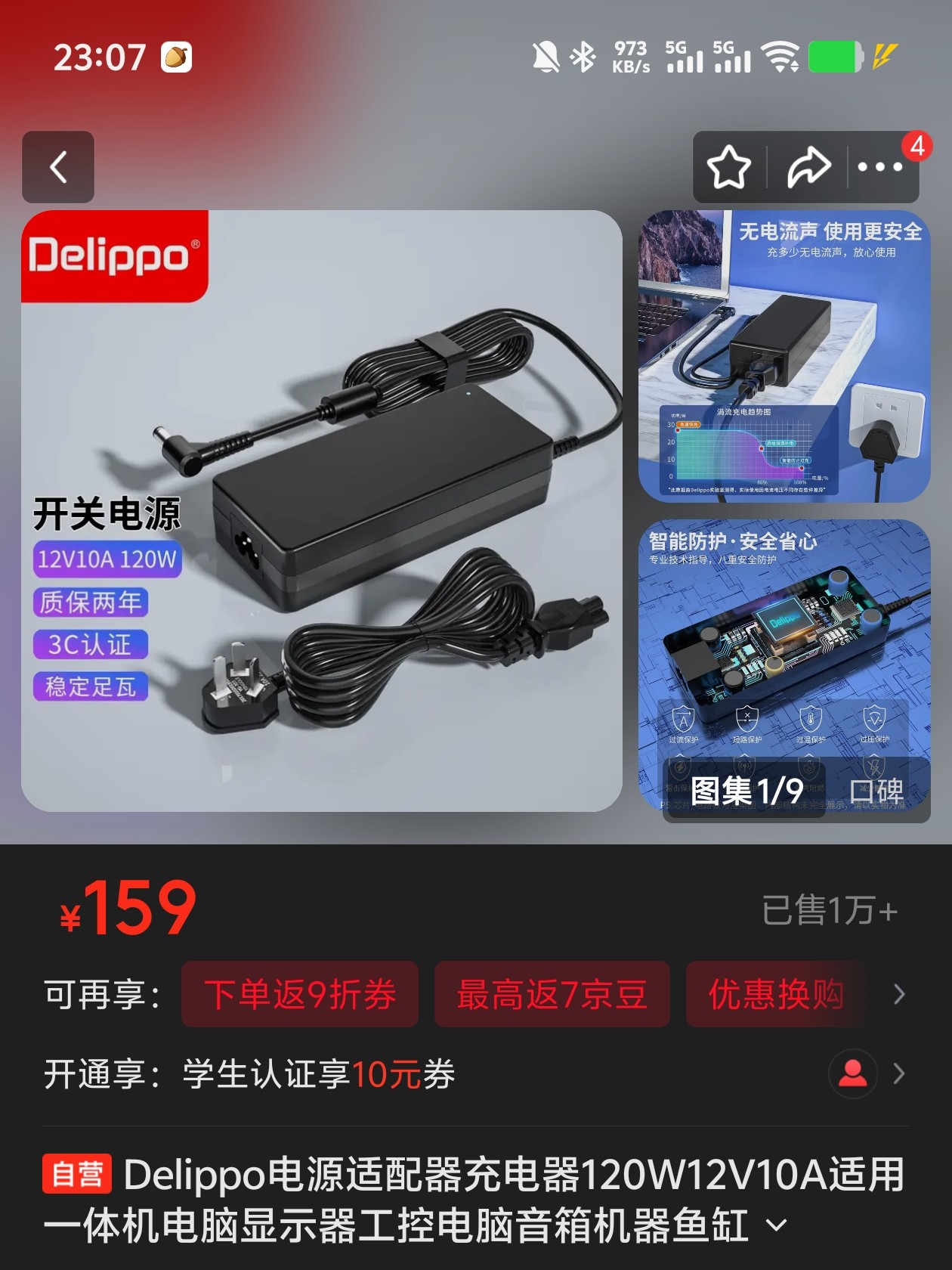952x1270 pixels.
Task: Tap the 最高返7京豆 offer button
Action: point(551,995)
